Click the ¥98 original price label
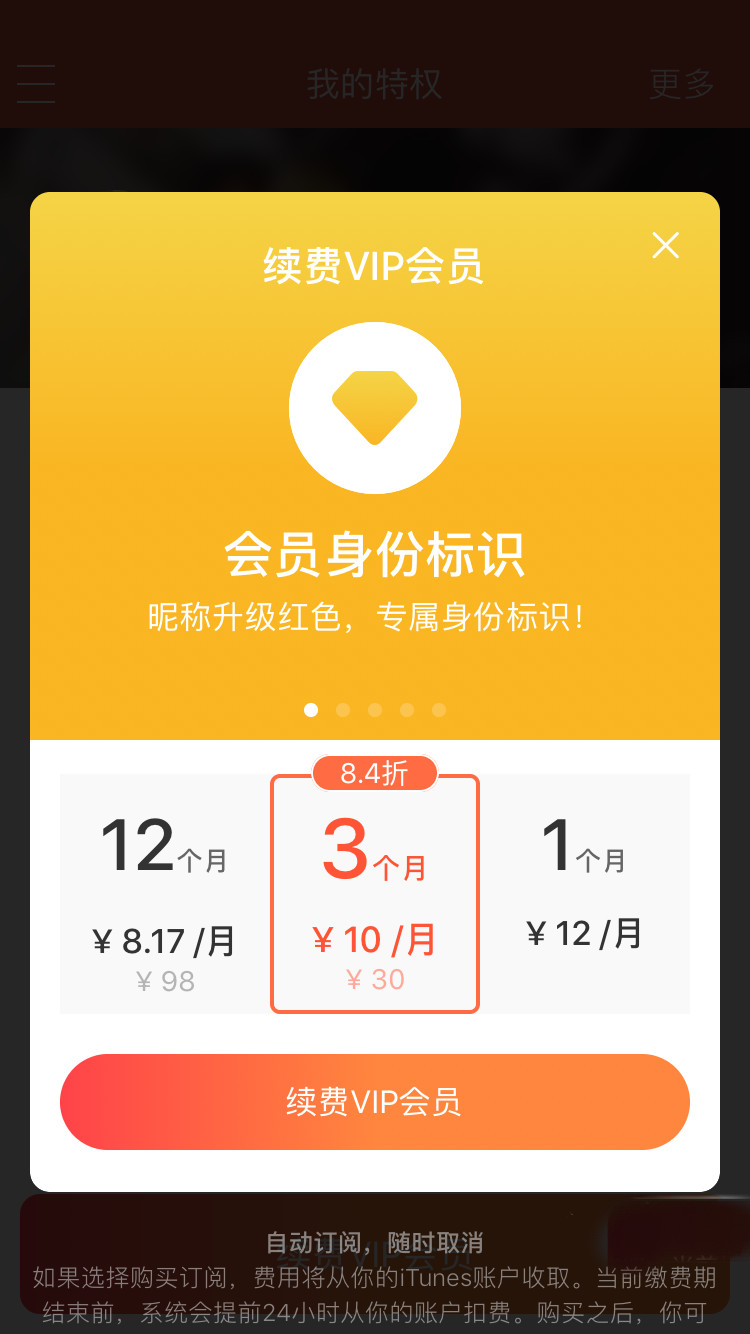 click(x=163, y=981)
